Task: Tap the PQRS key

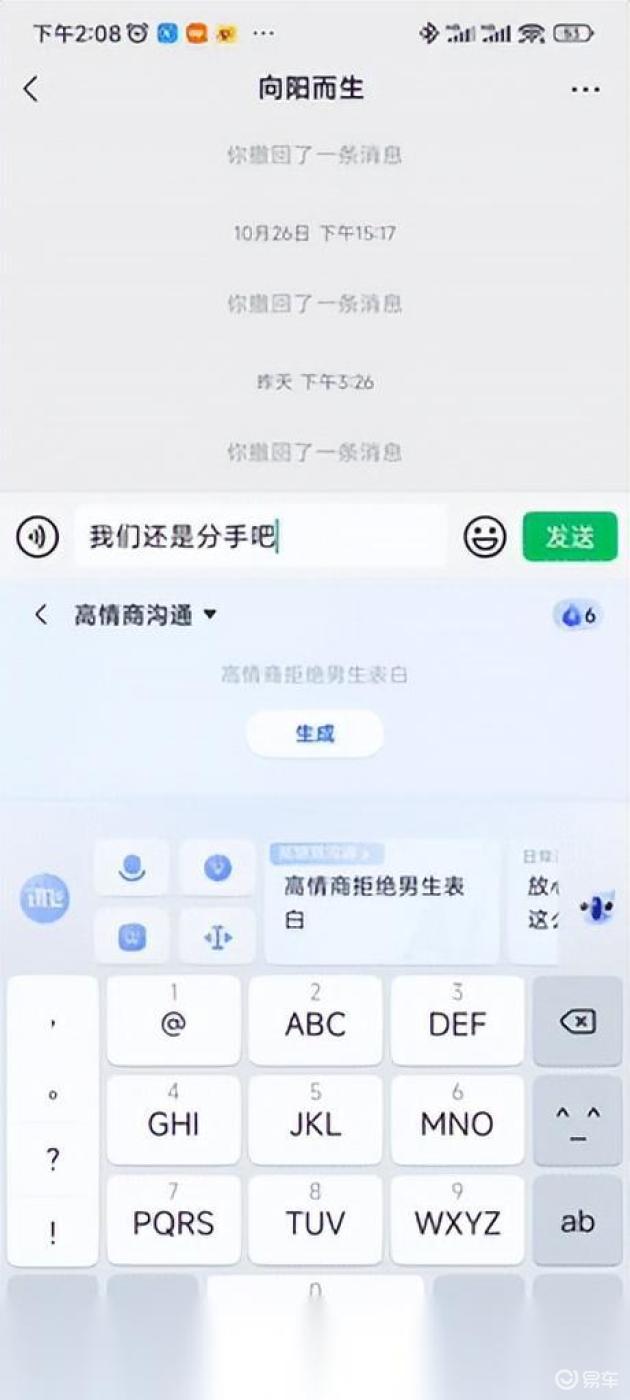Action: [x=173, y=1221]
